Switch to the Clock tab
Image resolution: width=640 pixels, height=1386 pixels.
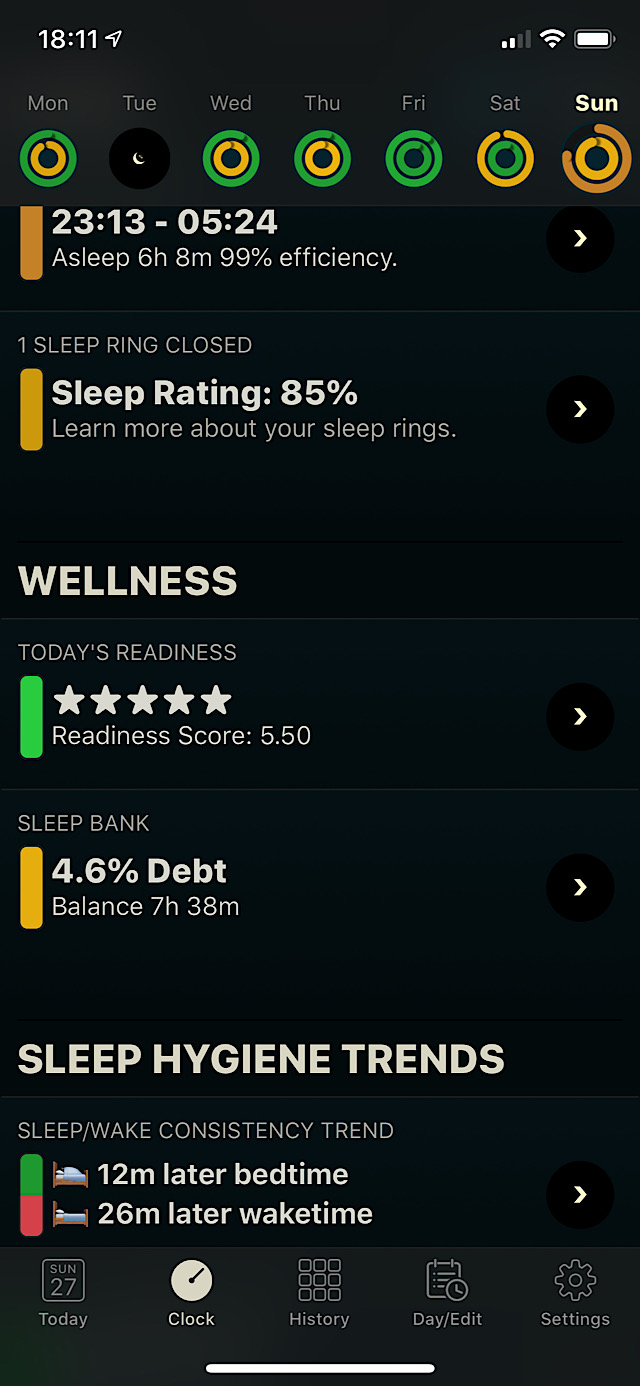tap(191, 1292)
